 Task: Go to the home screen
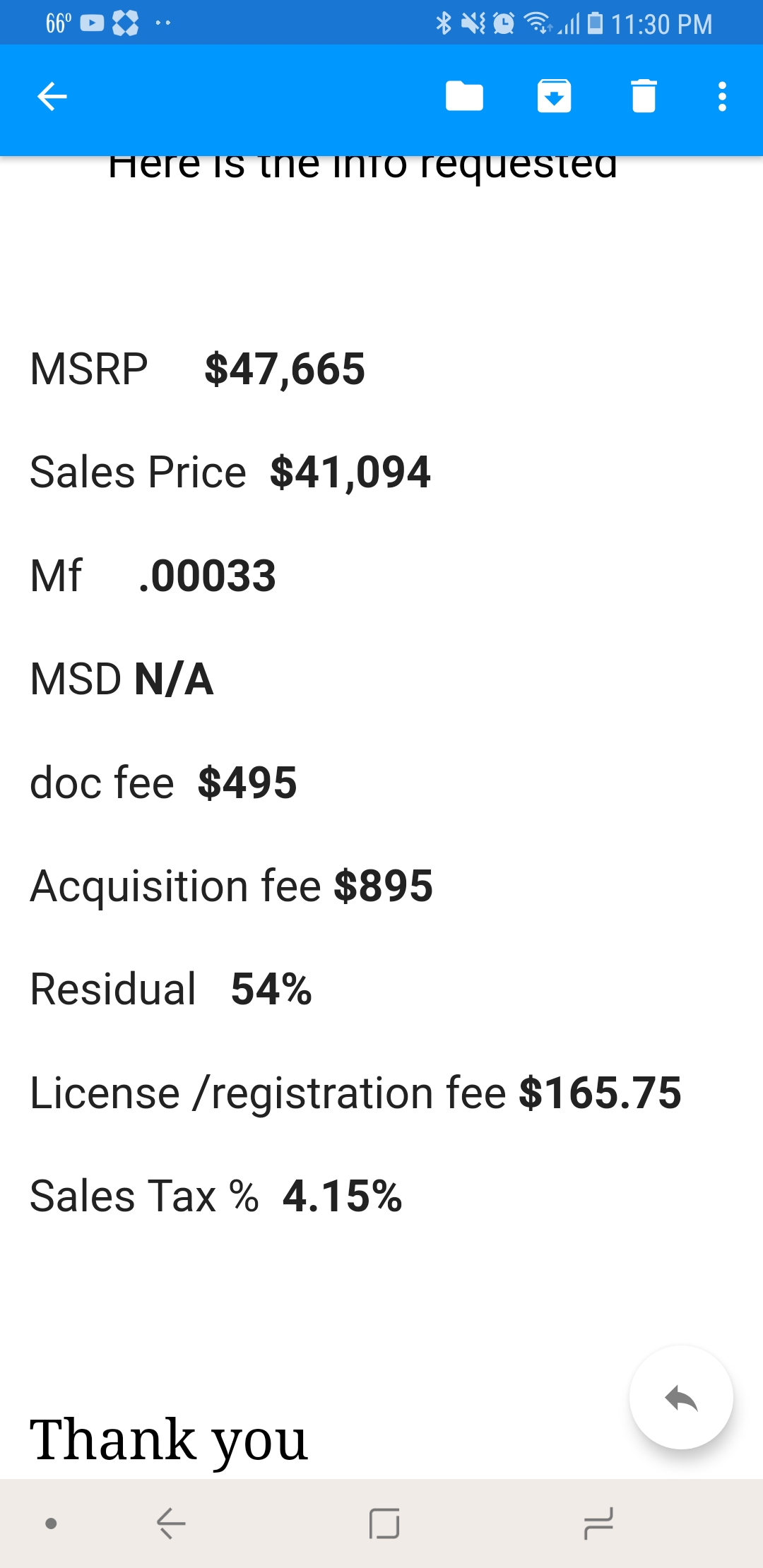[x=384, y=1524]
